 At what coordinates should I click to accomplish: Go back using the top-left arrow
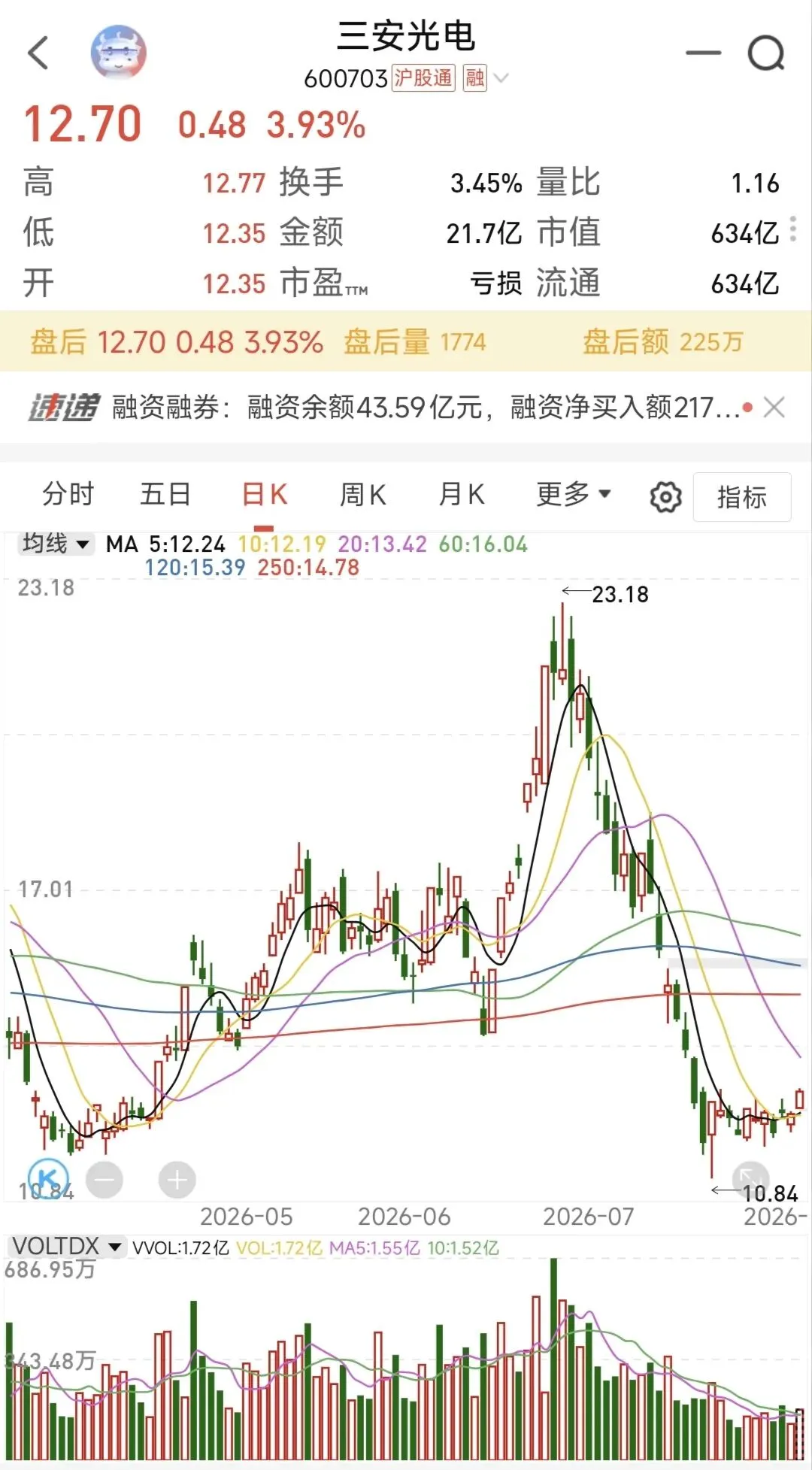coord(38,53)
